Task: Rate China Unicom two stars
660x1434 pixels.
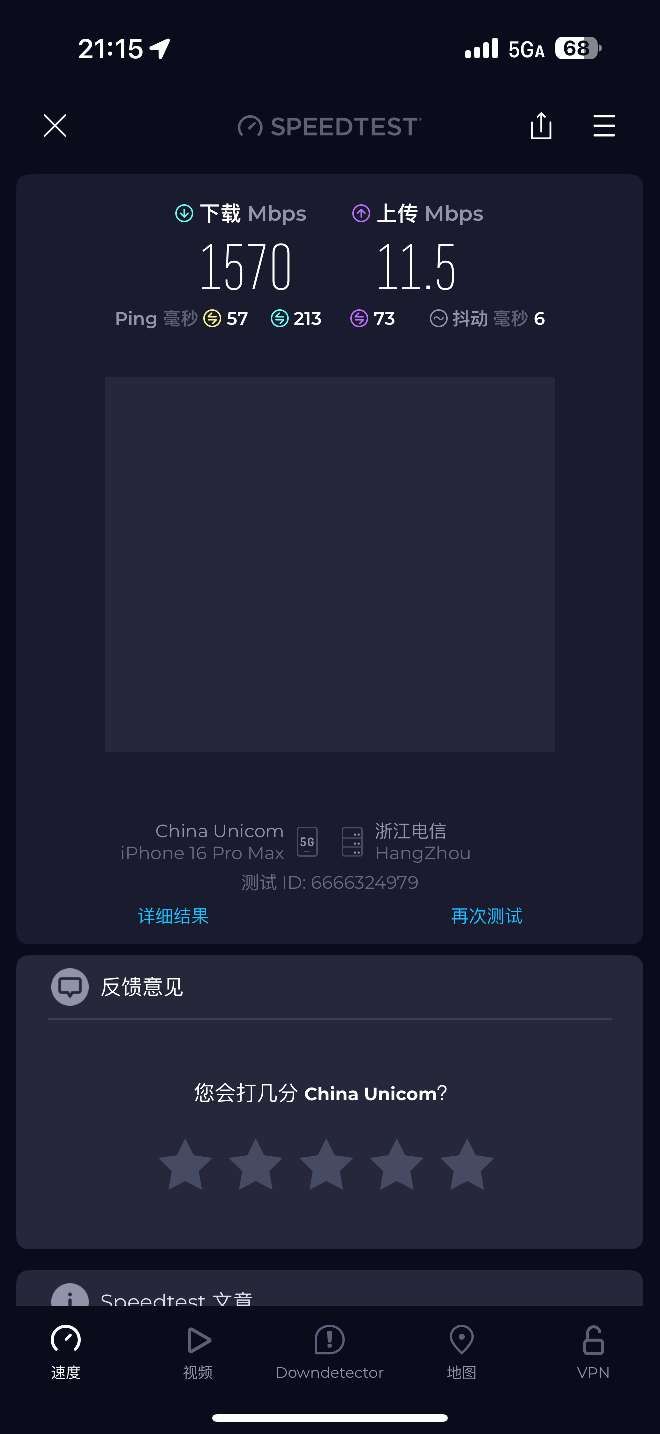Action: (x=255, y=1165)
